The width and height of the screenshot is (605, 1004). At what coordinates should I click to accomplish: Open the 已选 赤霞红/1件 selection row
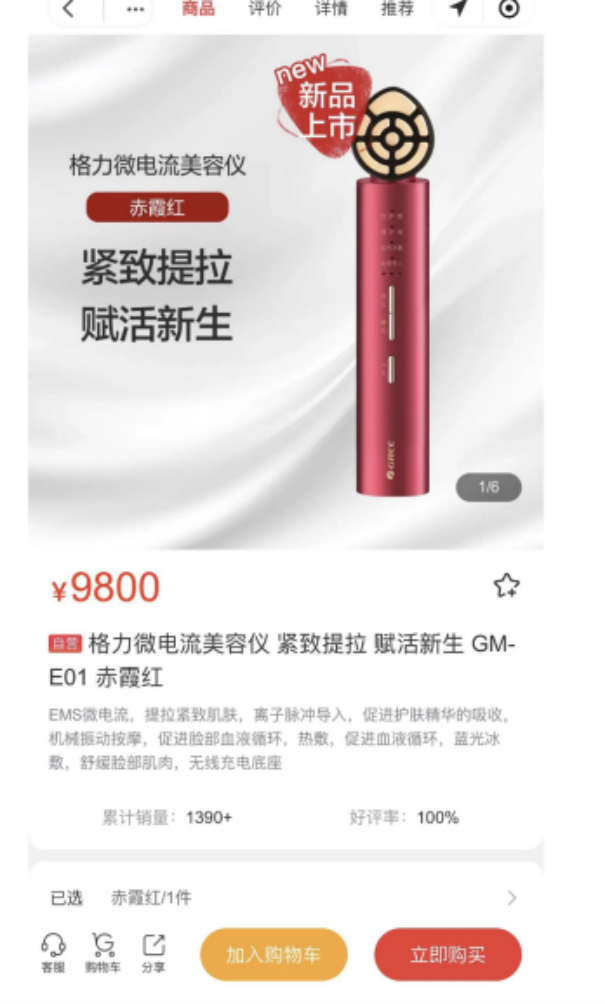pyautogui.click(x=286, y=898)
